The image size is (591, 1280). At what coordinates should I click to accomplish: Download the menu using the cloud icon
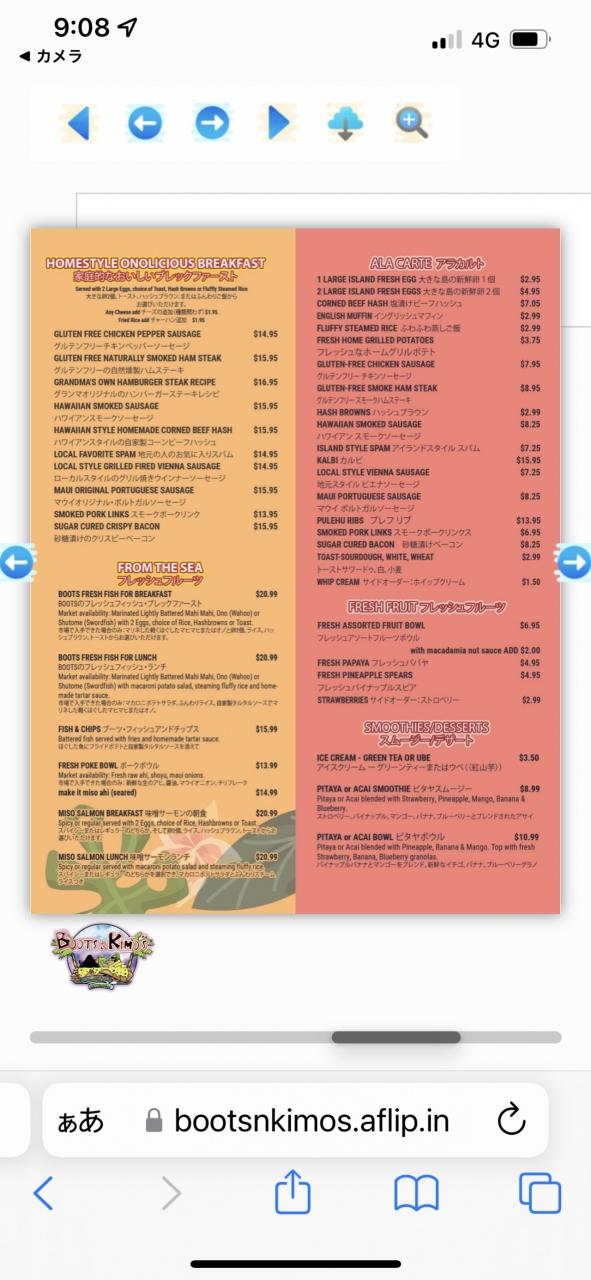344,123
